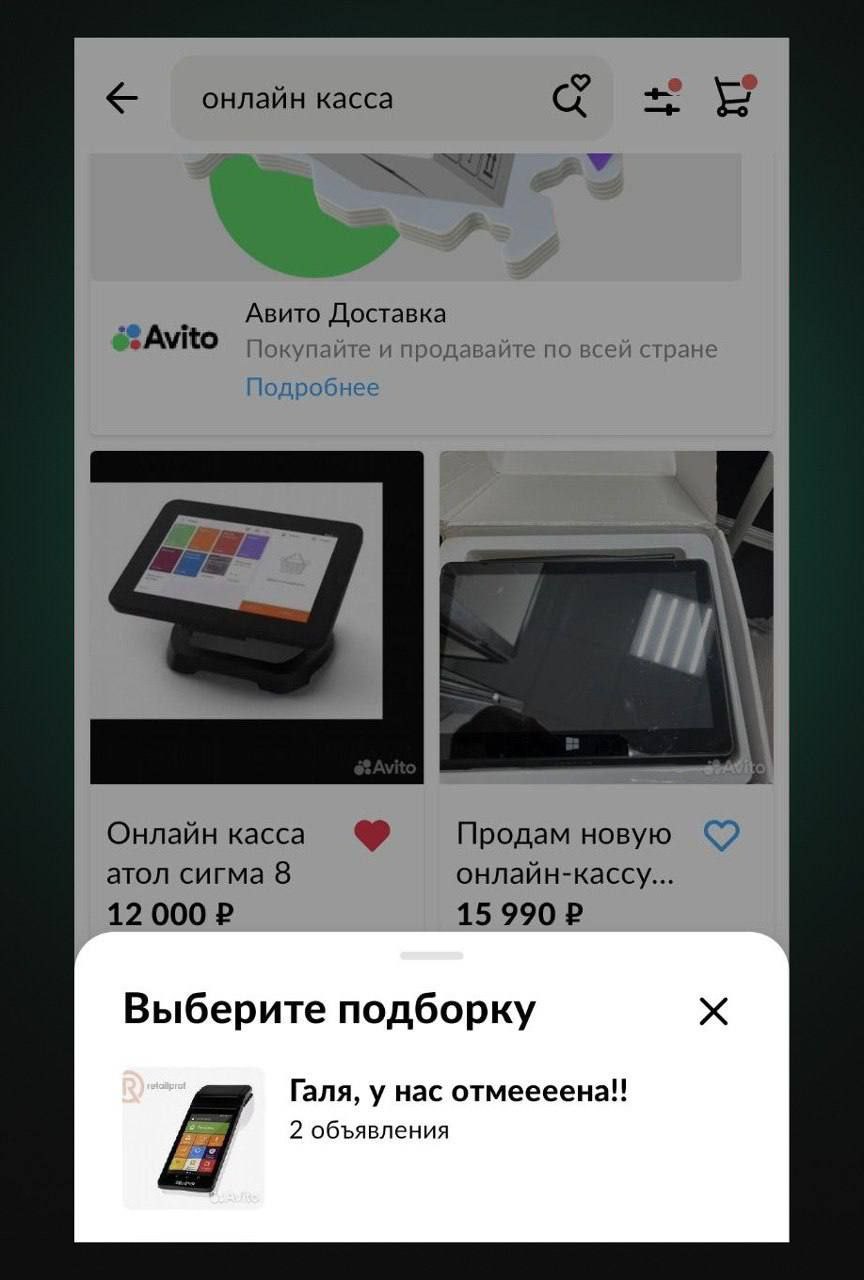The height and width of the screenshot is (1280, 864).
Task: Go back using the arrow icon
Action: tap(122, 98)
